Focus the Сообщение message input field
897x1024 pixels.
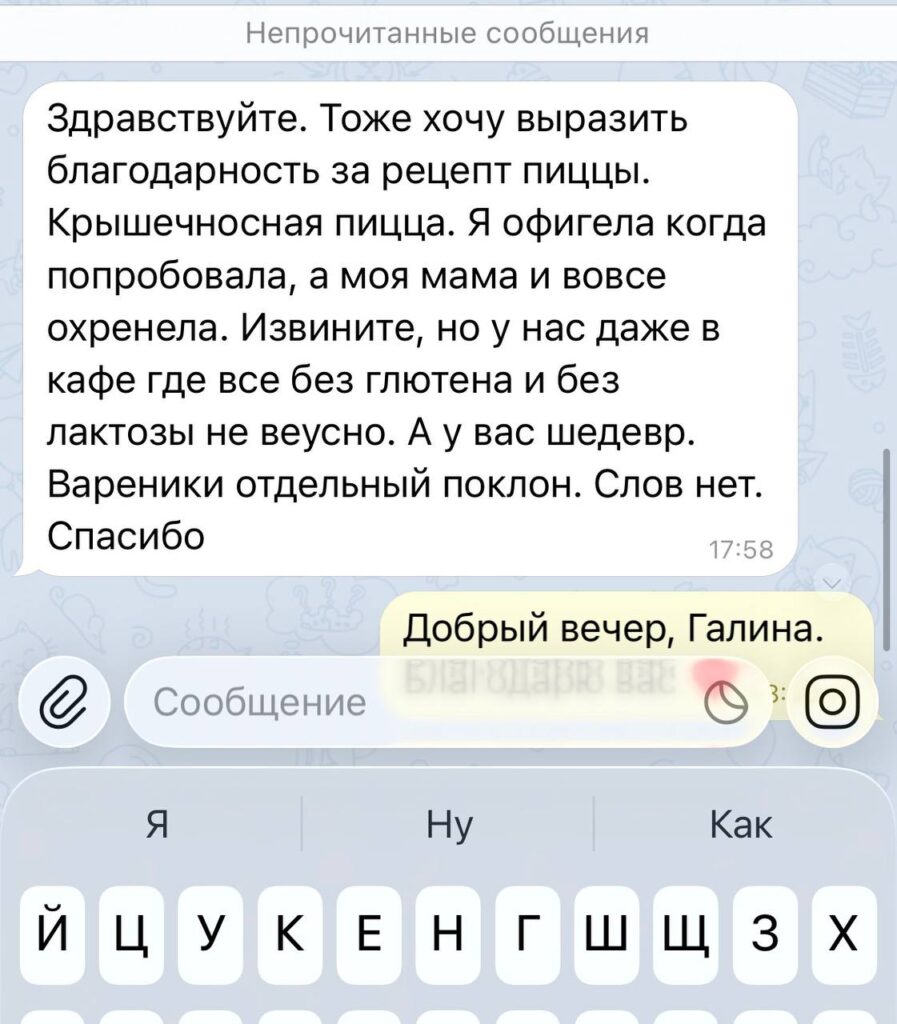[400, 703]
